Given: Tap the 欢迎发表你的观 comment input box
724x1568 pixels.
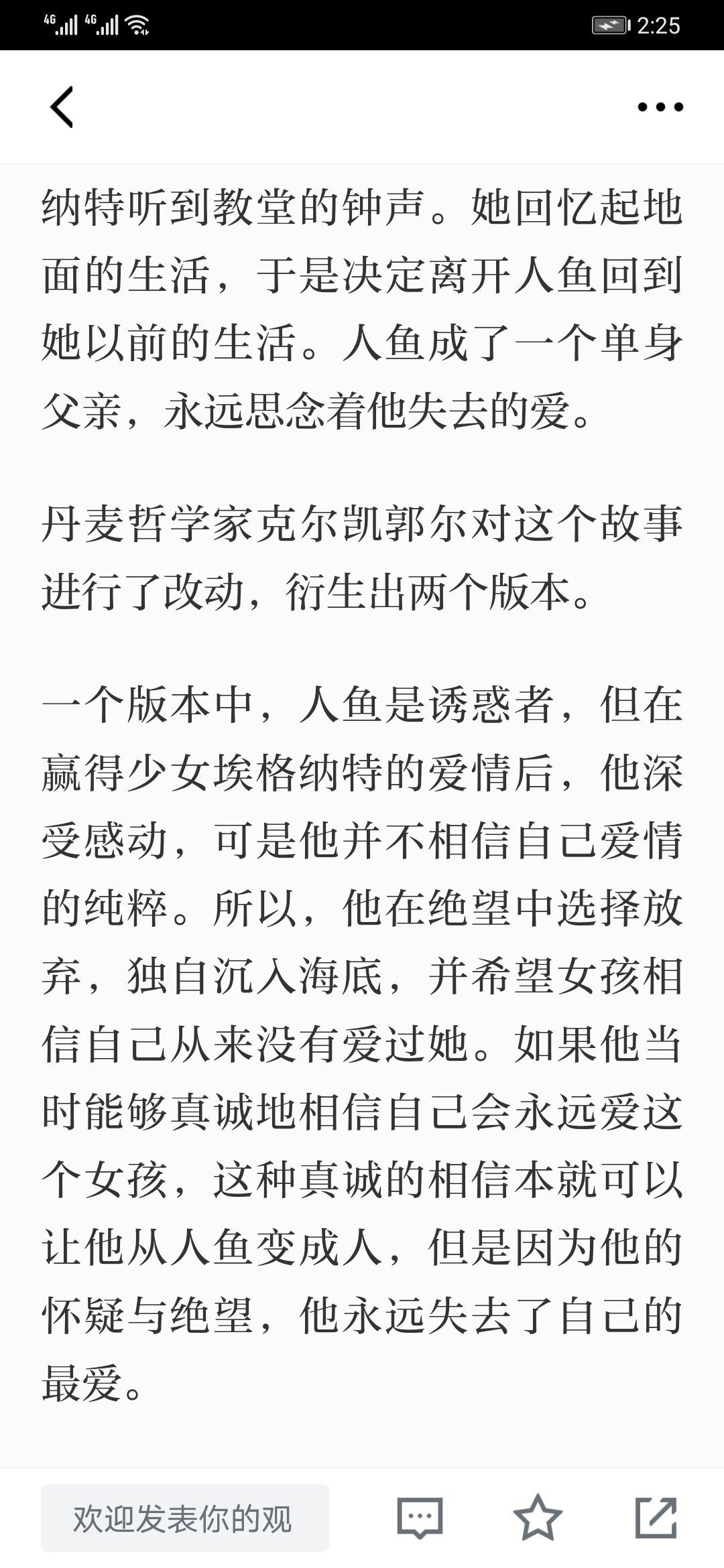Looking at the screenshot, I should 185,1518.
